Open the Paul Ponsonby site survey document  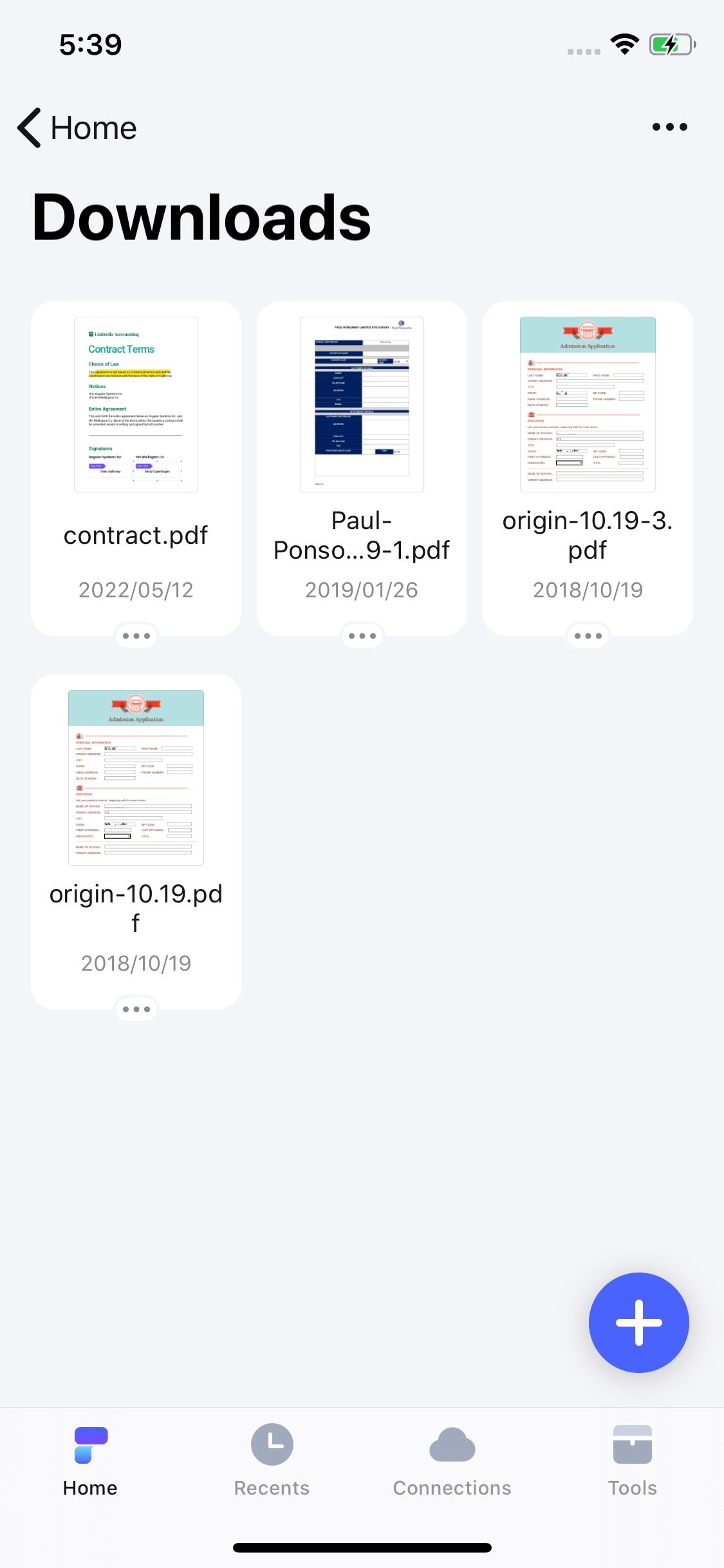pos(362,404)
